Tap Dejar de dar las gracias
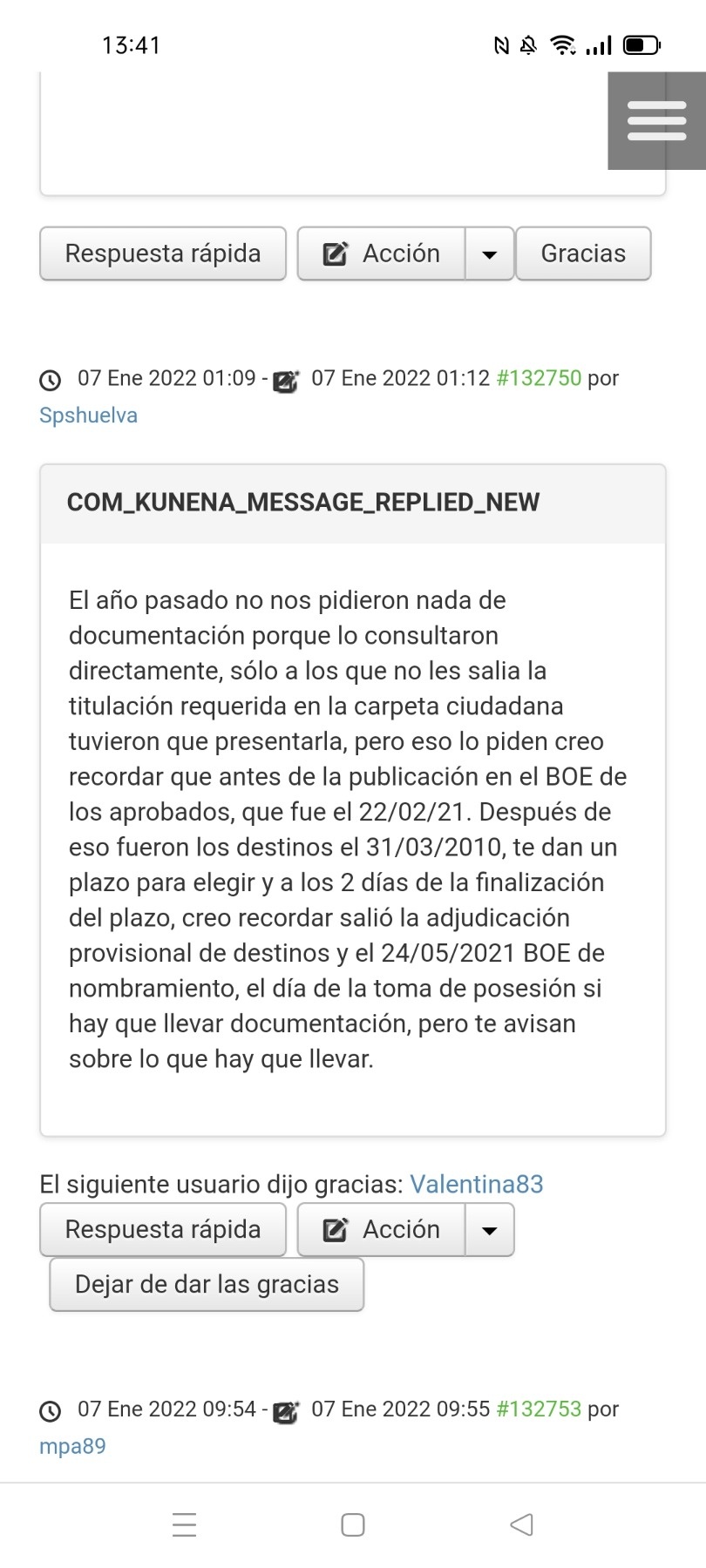Image resolution: width=706 pixels, height=1568 pixels. [x=207, y=1284]
